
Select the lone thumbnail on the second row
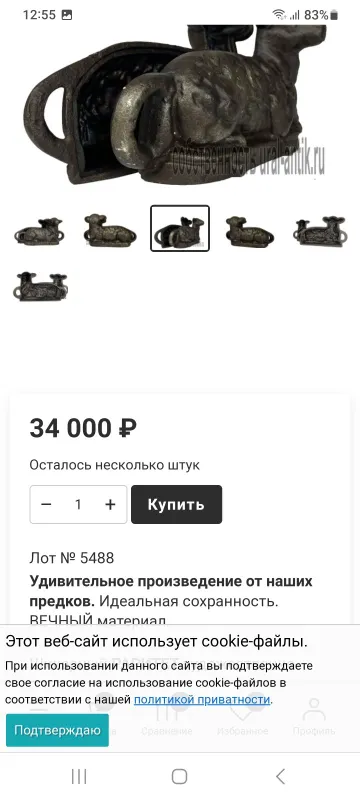coord(40,287)
